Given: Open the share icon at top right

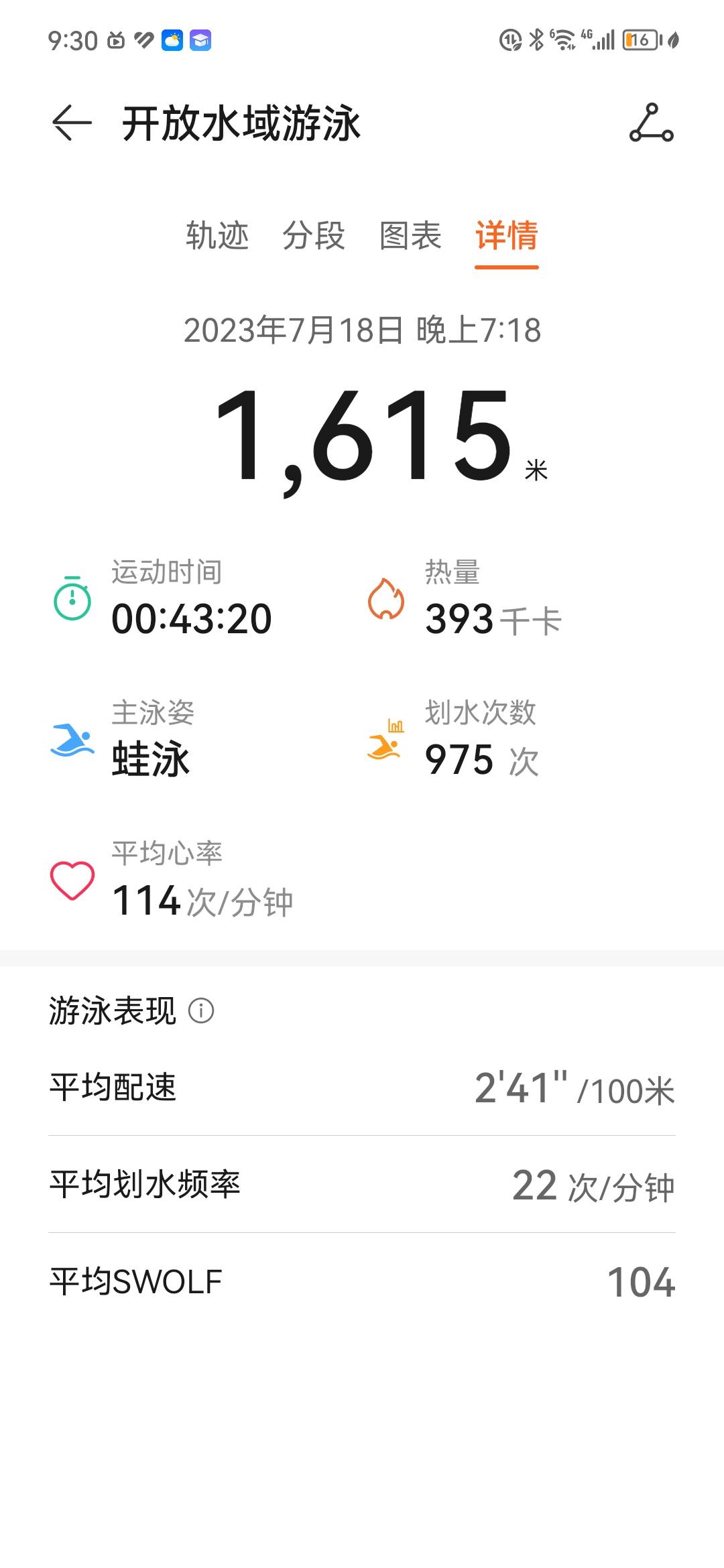Looking at the screenshot, I should pyautogui.click(x=652, y=124).
